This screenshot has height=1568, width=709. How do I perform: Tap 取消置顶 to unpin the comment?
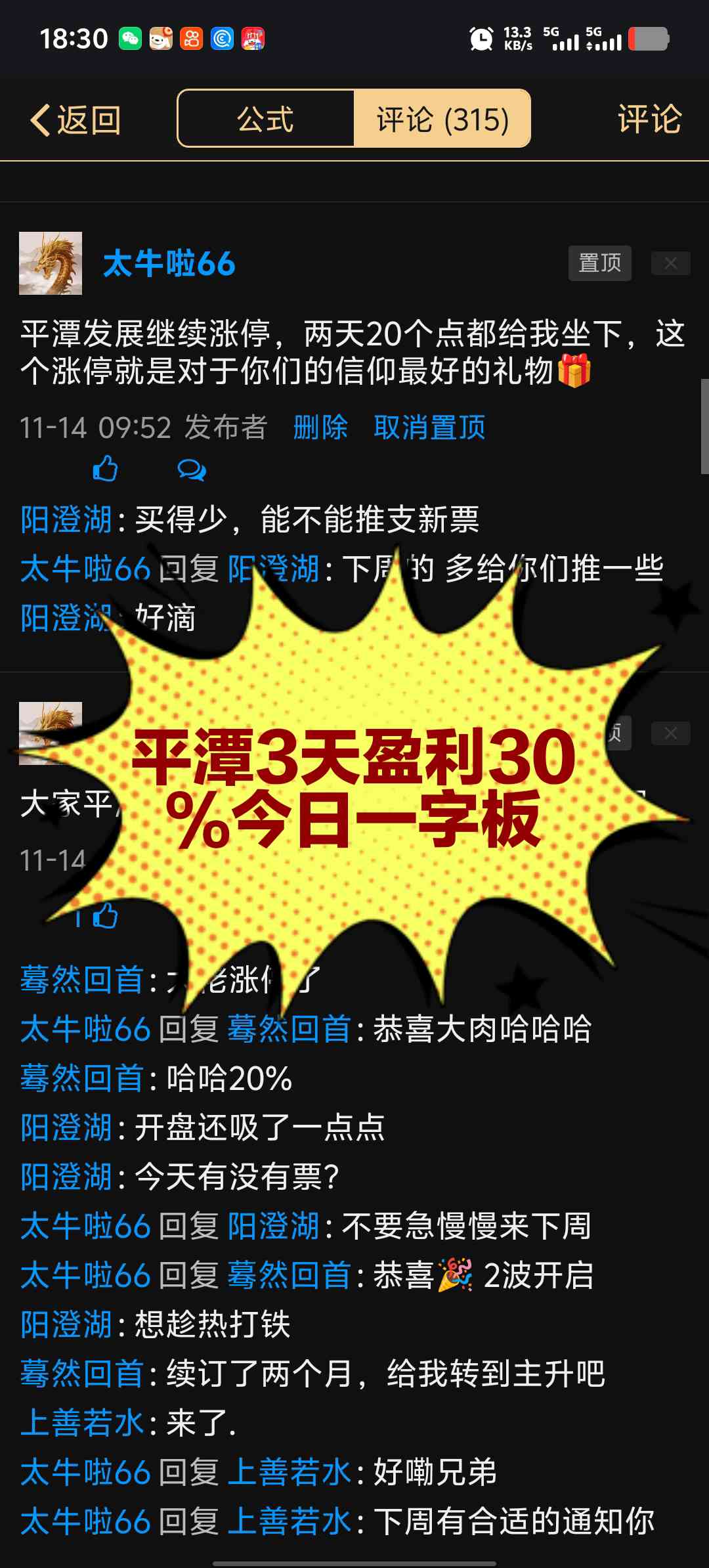coord(429,427)
